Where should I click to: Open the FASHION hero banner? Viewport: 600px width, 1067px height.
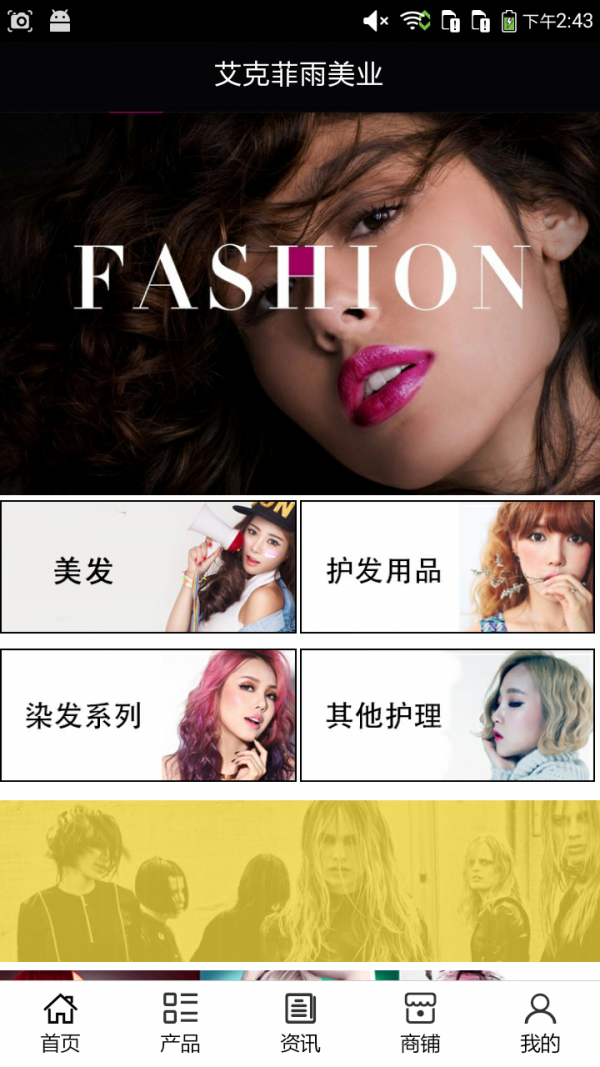tap(300, 303)
